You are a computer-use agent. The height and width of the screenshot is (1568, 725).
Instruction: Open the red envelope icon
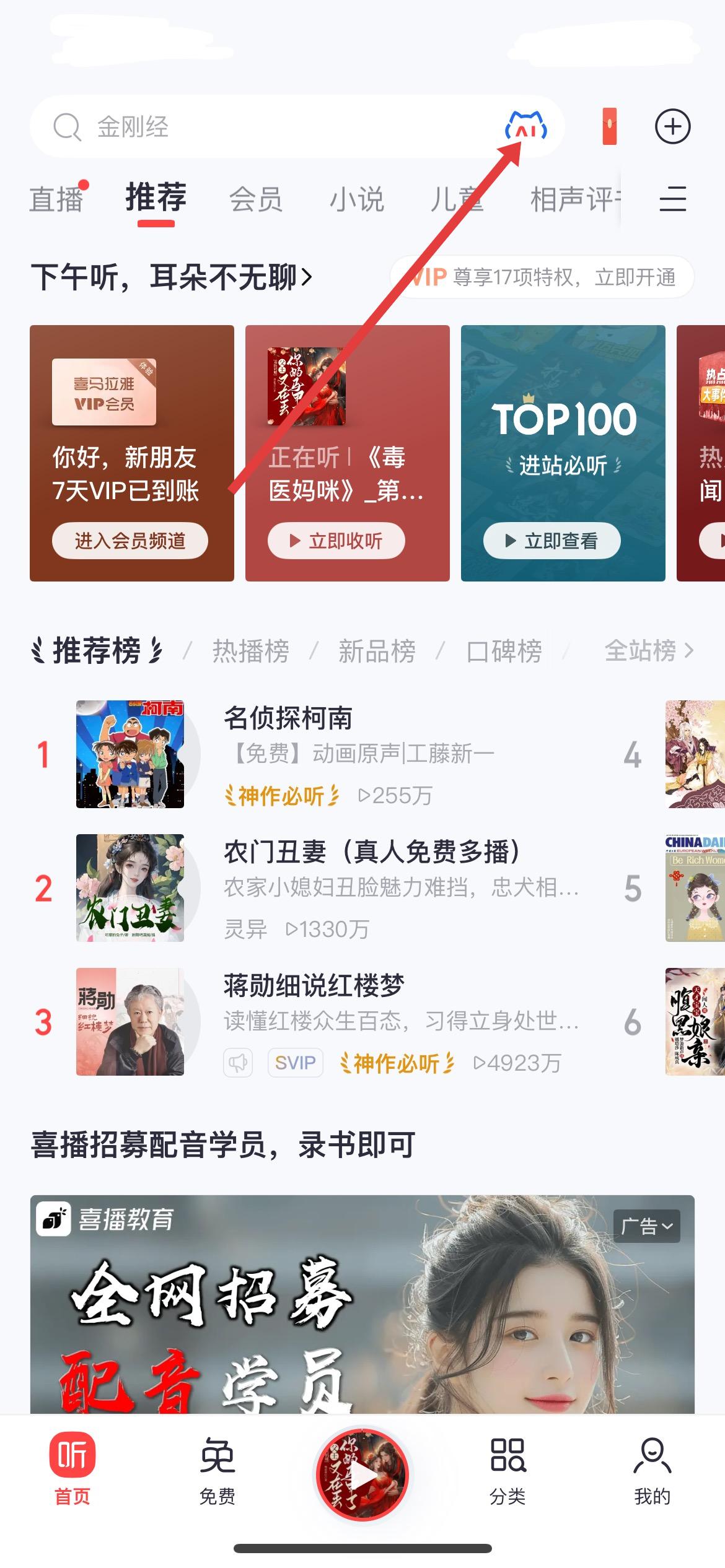click(x=610, y=126)
